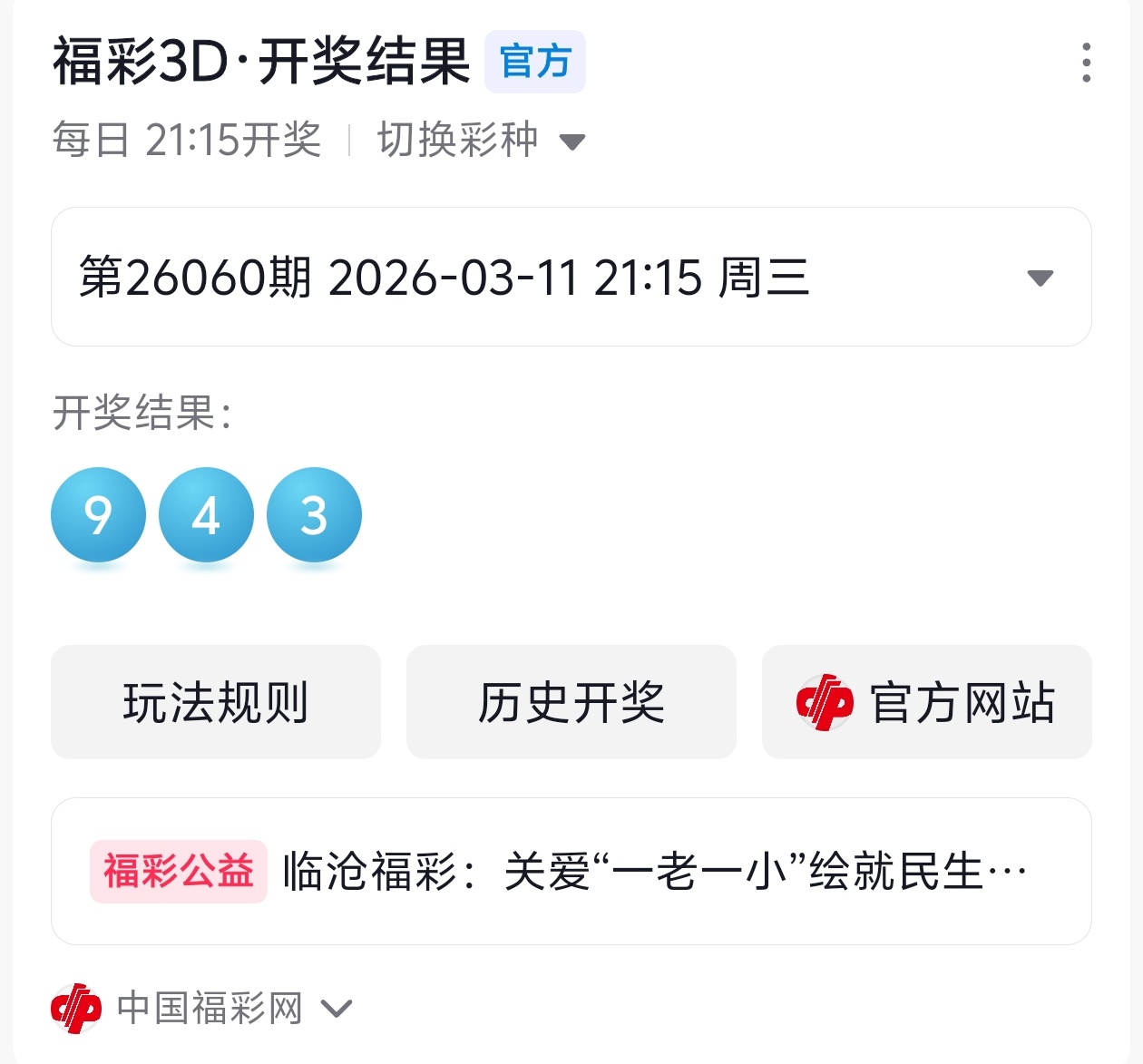The height and width of the screenshot is (1064, 1143).
Task: Open the 官方网站 official site
Action: coord(926,702)
